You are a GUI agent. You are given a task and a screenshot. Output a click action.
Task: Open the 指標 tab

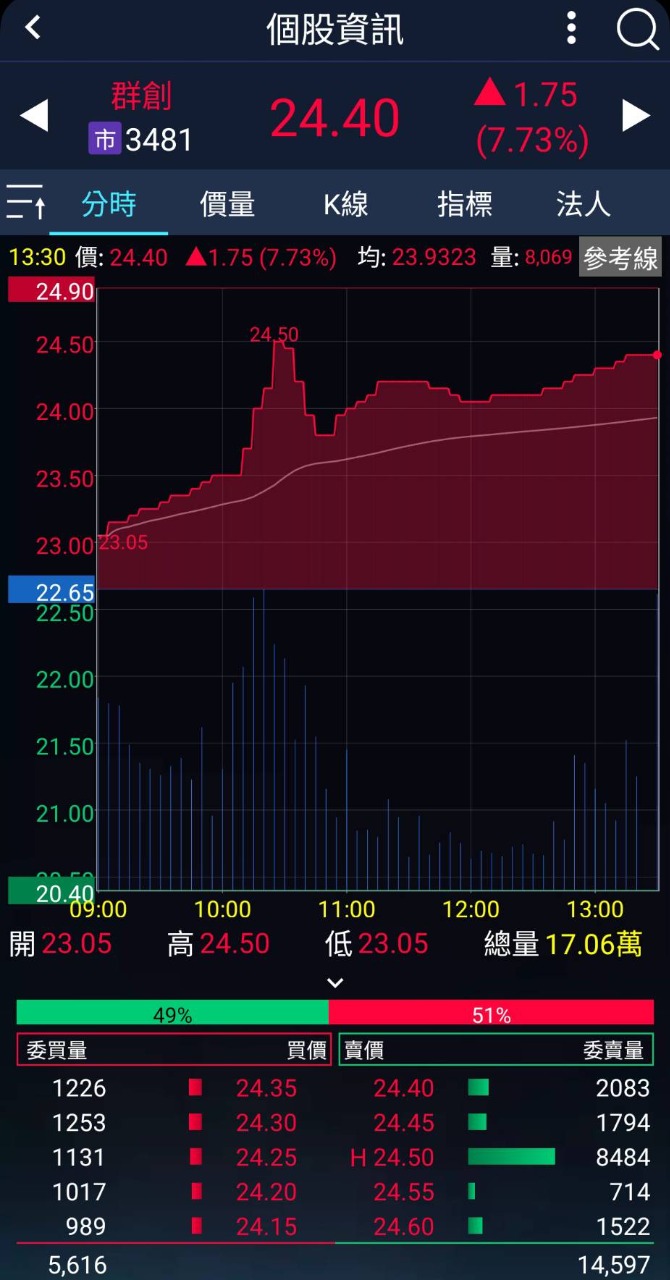coord(464,205)
